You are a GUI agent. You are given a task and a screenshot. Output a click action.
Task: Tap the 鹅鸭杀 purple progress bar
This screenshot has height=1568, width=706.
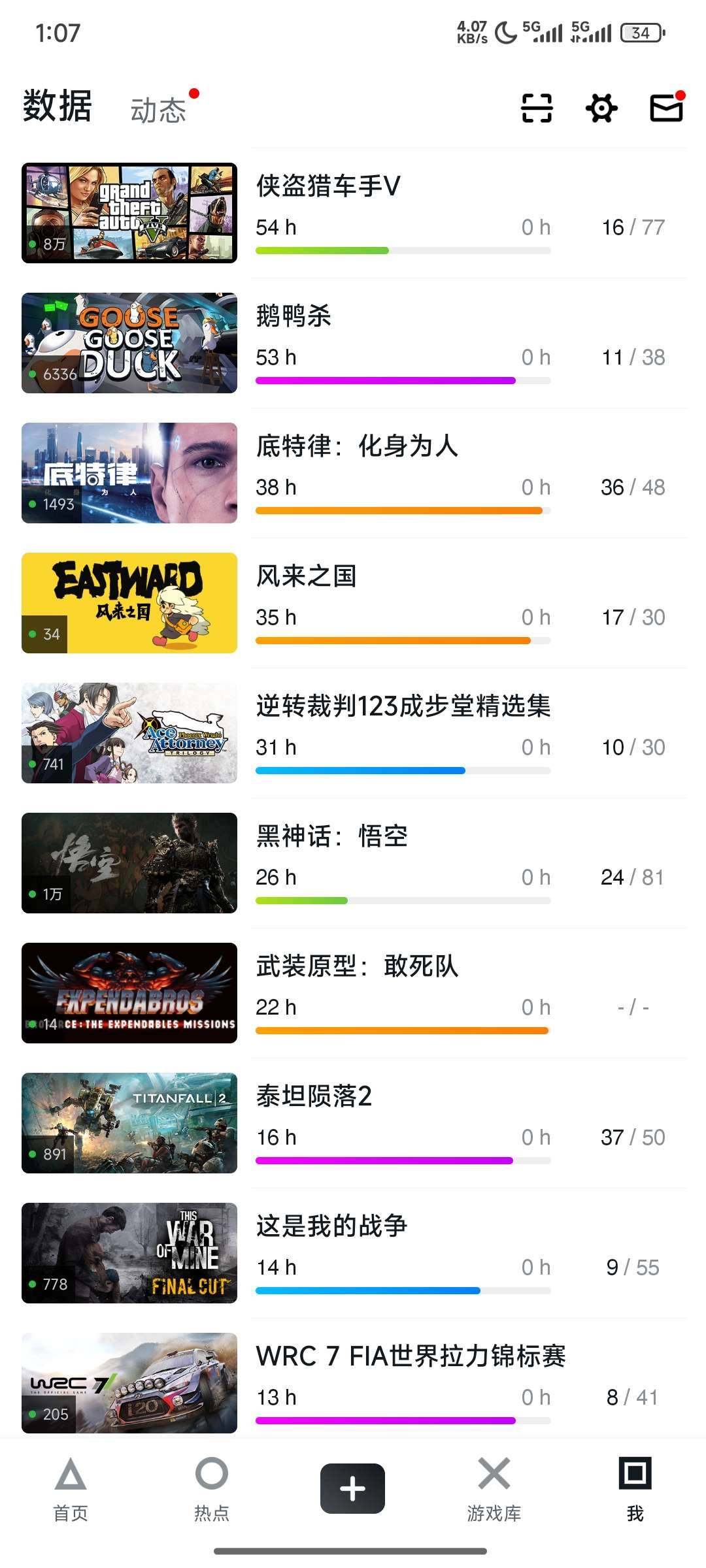[386, 379]
